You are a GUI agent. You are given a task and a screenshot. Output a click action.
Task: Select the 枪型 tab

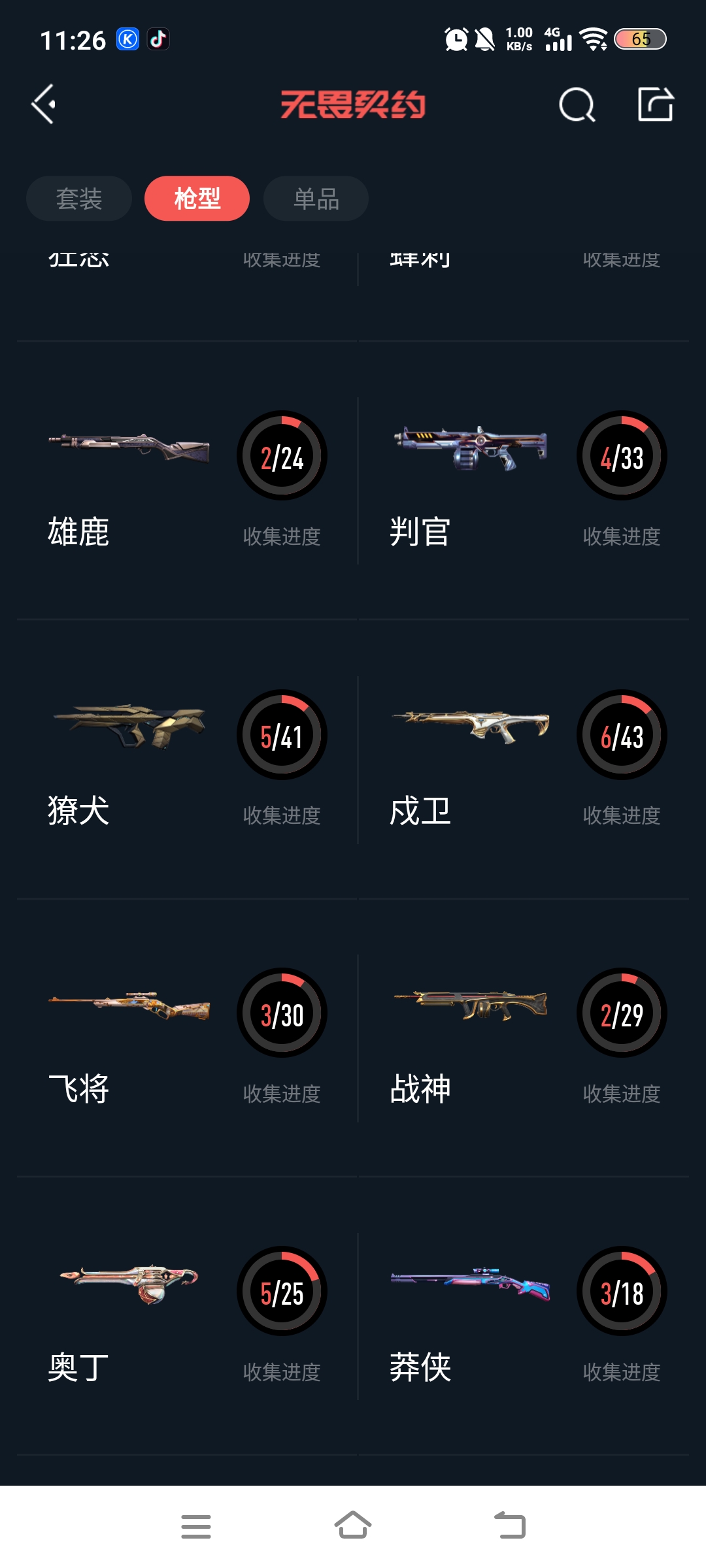(197, 199)
